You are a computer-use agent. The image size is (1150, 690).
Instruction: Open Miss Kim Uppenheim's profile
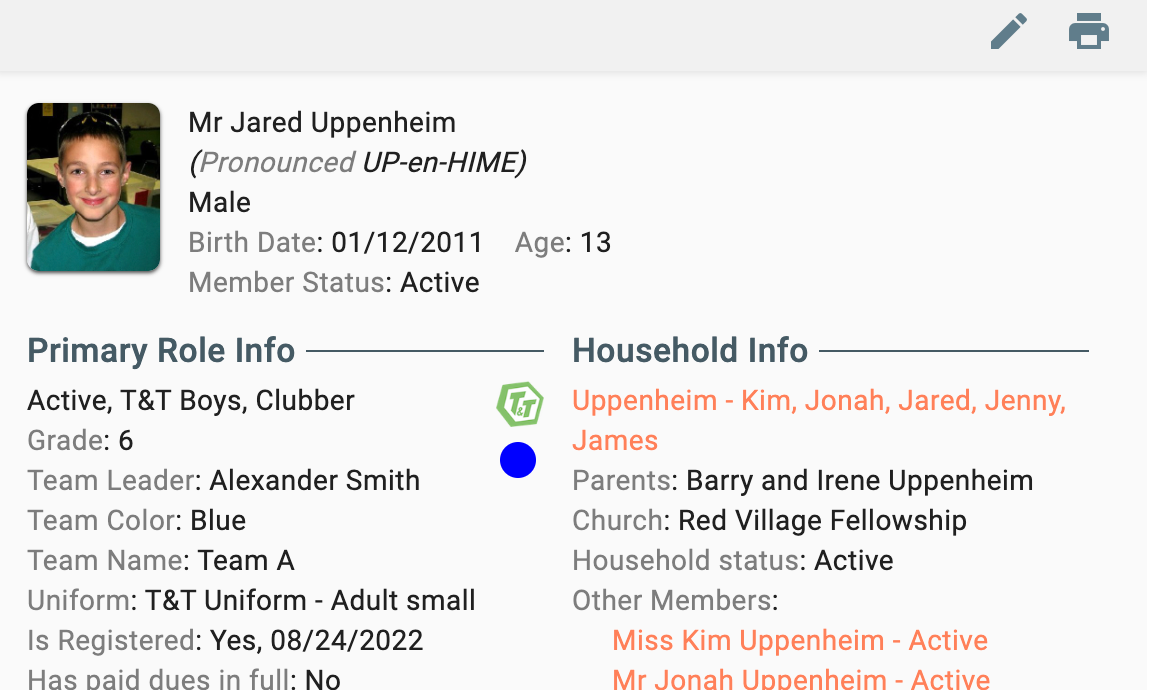point(799,640)
